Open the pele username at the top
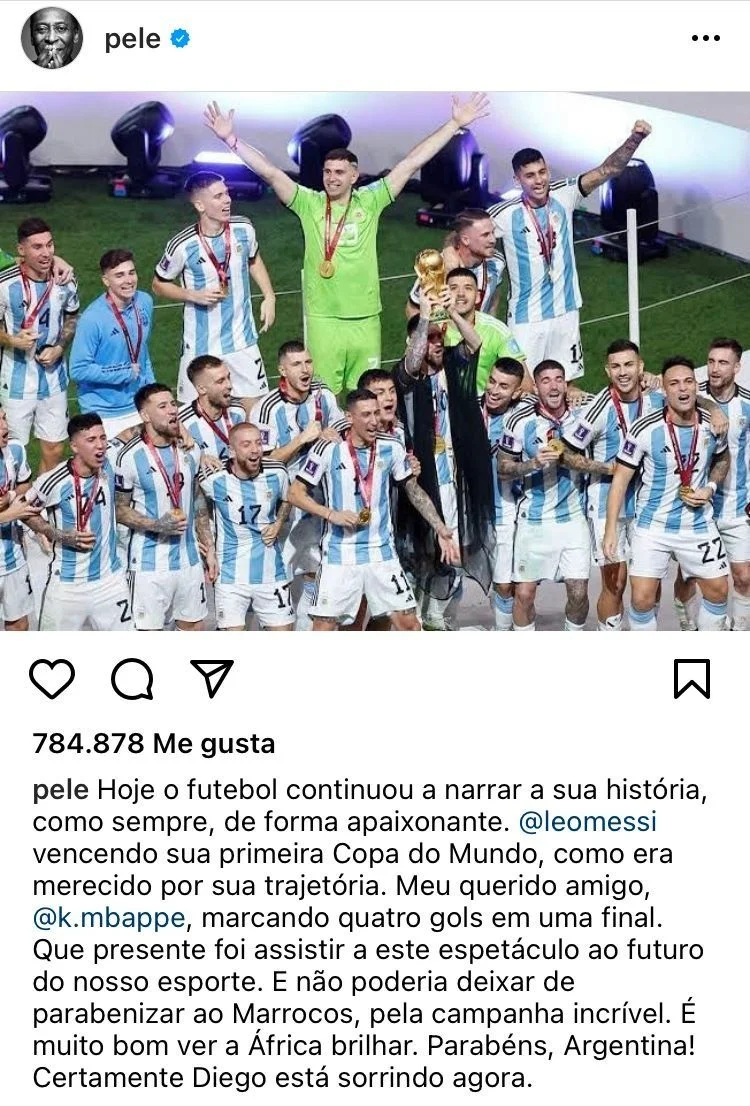 pos(132,39)
